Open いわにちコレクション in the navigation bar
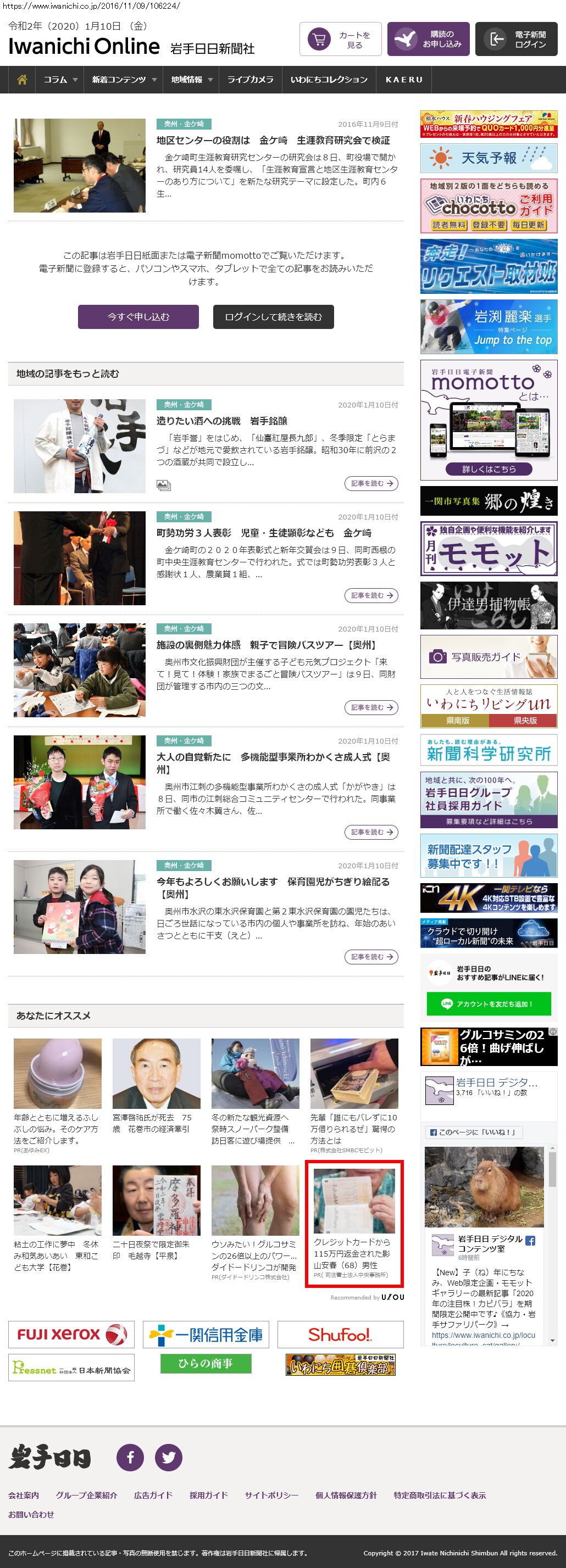Image resolution: width=566 pixels, height=1568 pixels. [329, 80]
